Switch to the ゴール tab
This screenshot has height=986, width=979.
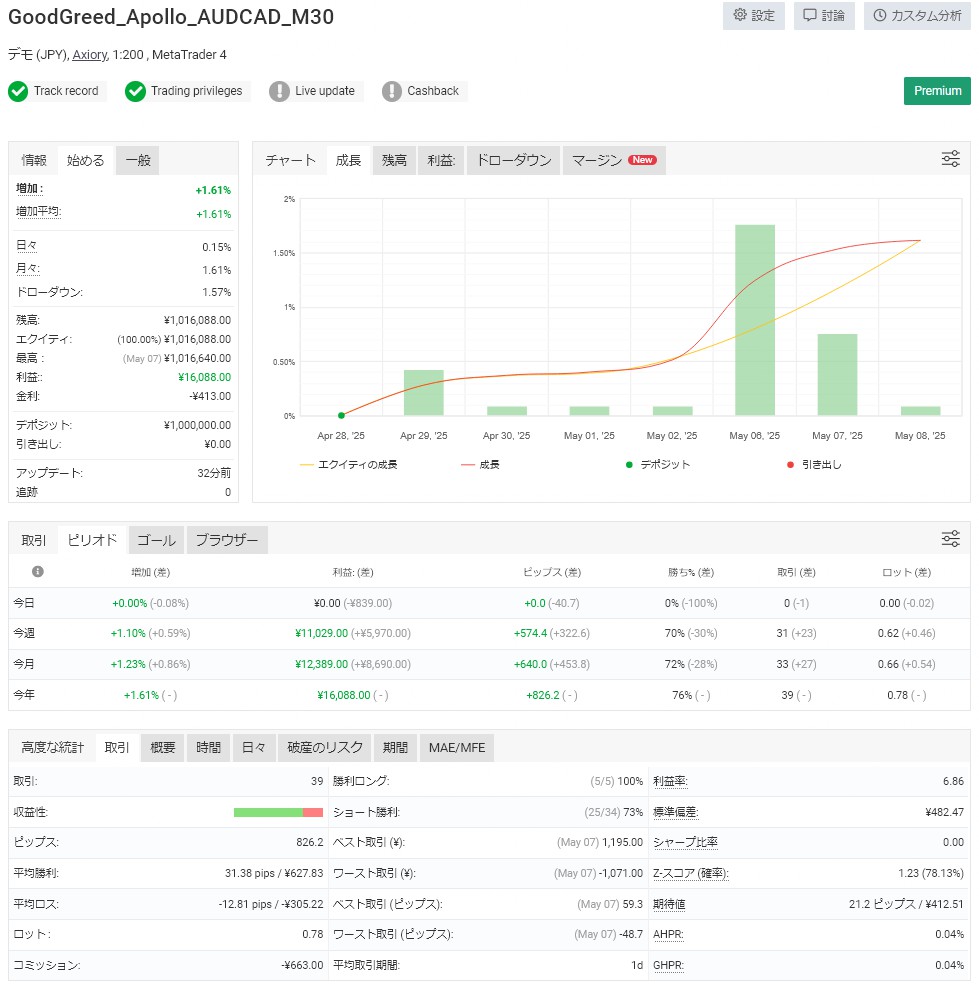(155, 540)
